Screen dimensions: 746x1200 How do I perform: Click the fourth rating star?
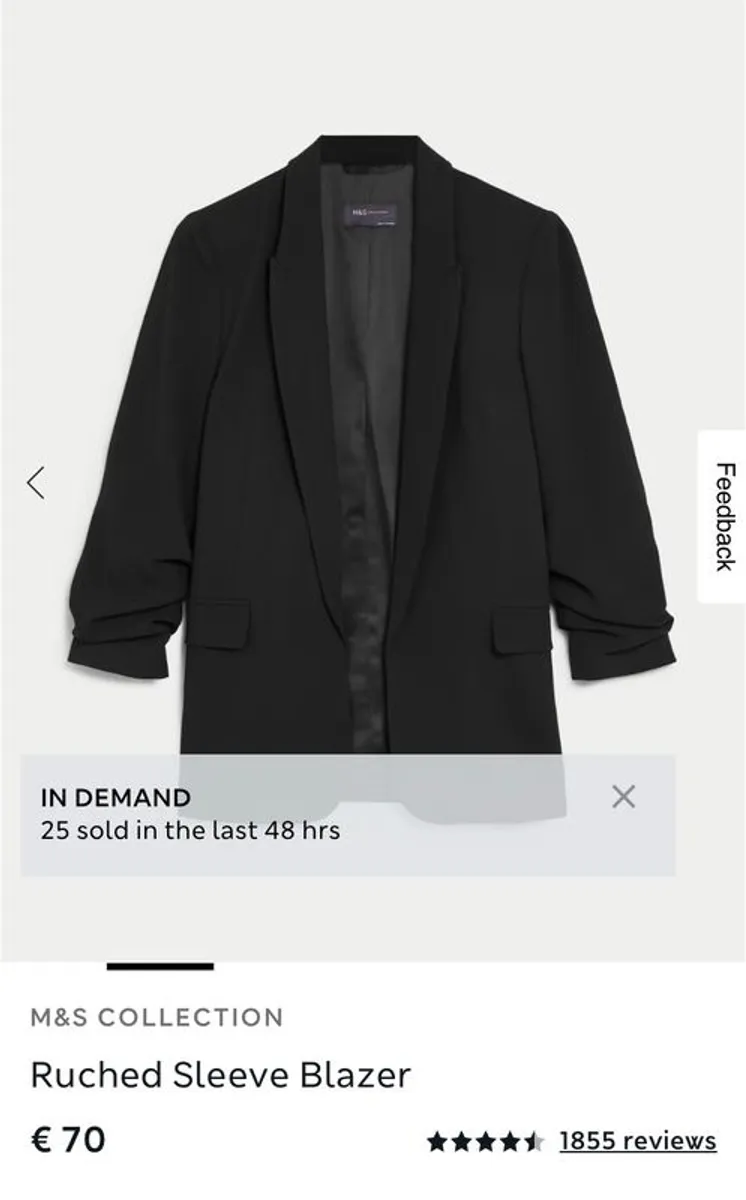(x=510, y=1140)
